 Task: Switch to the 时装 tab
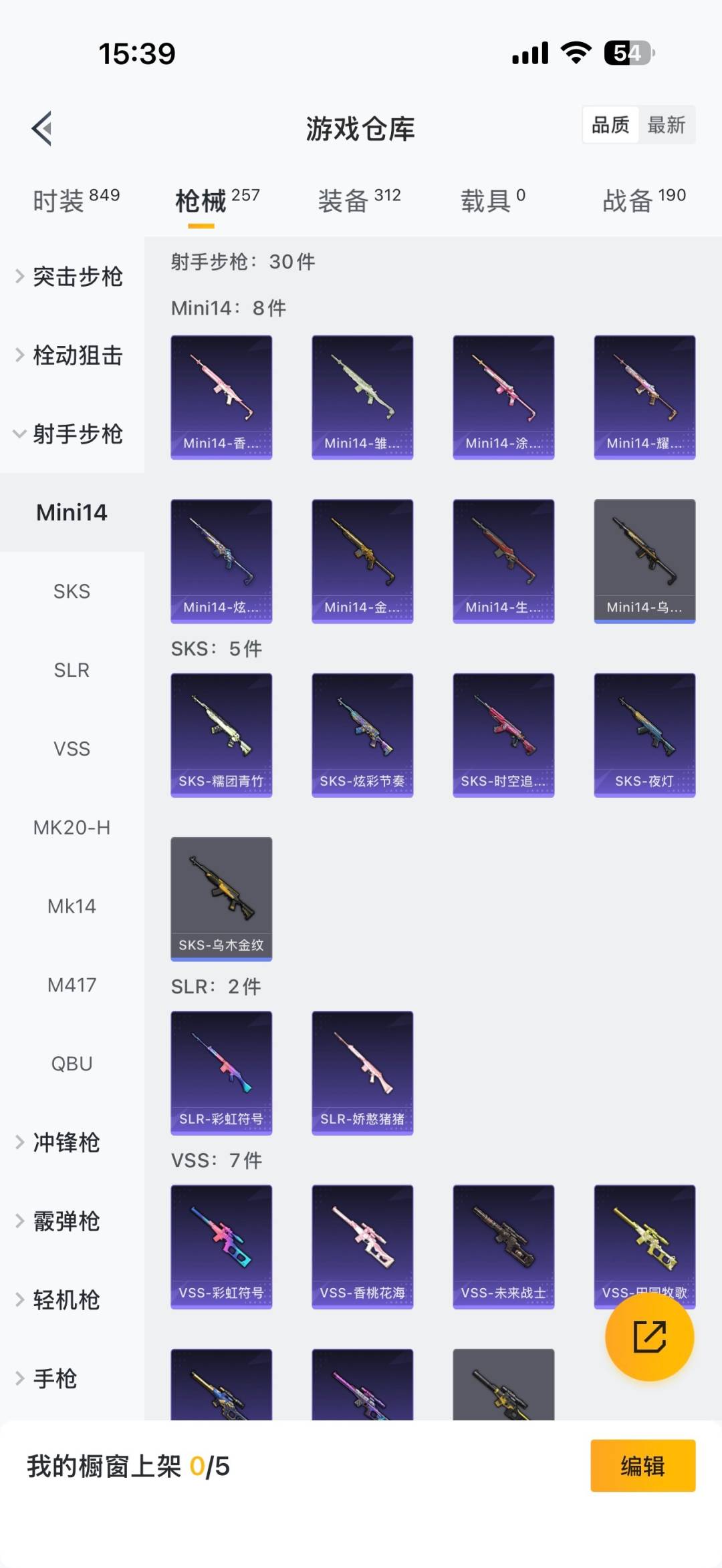[76, 200]
